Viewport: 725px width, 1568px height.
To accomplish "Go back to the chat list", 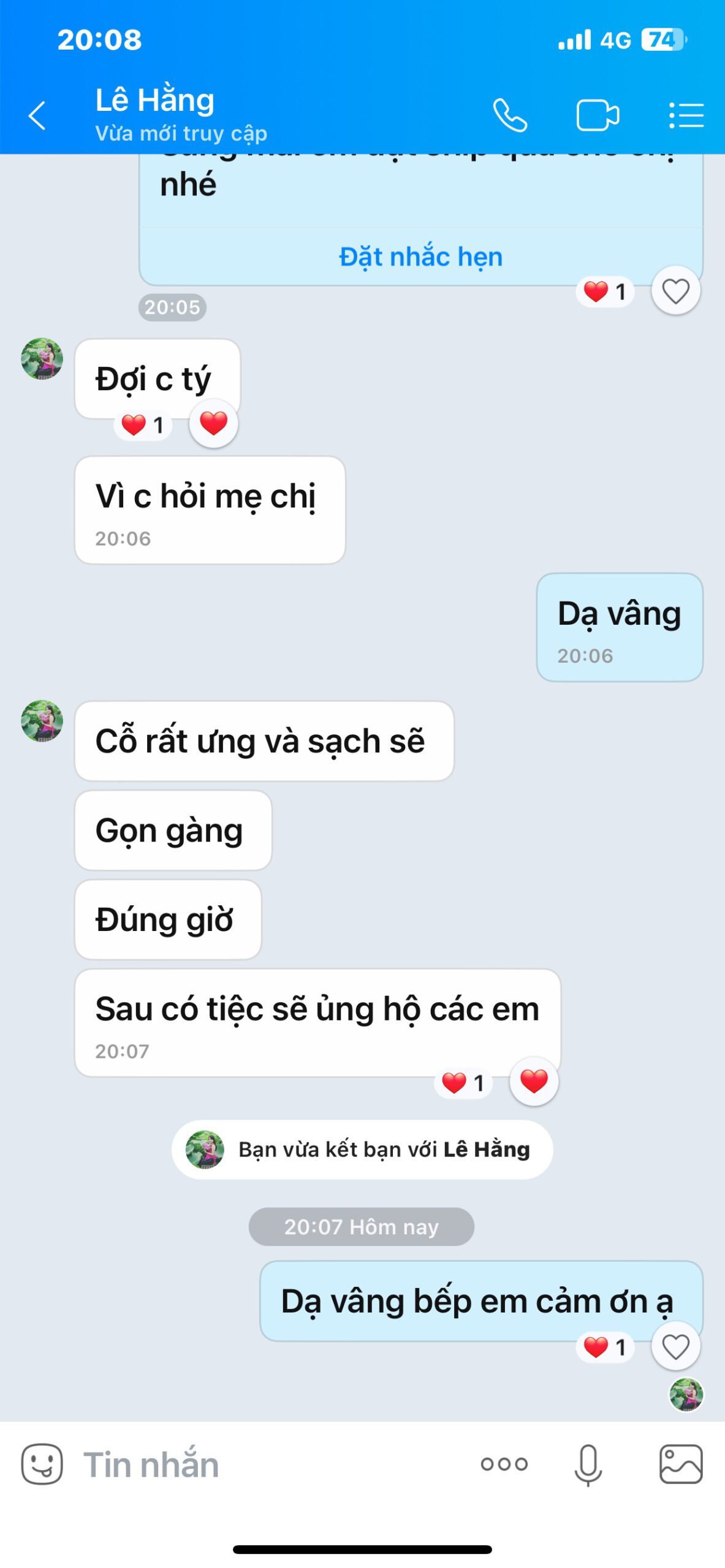I will click(37, 115).
